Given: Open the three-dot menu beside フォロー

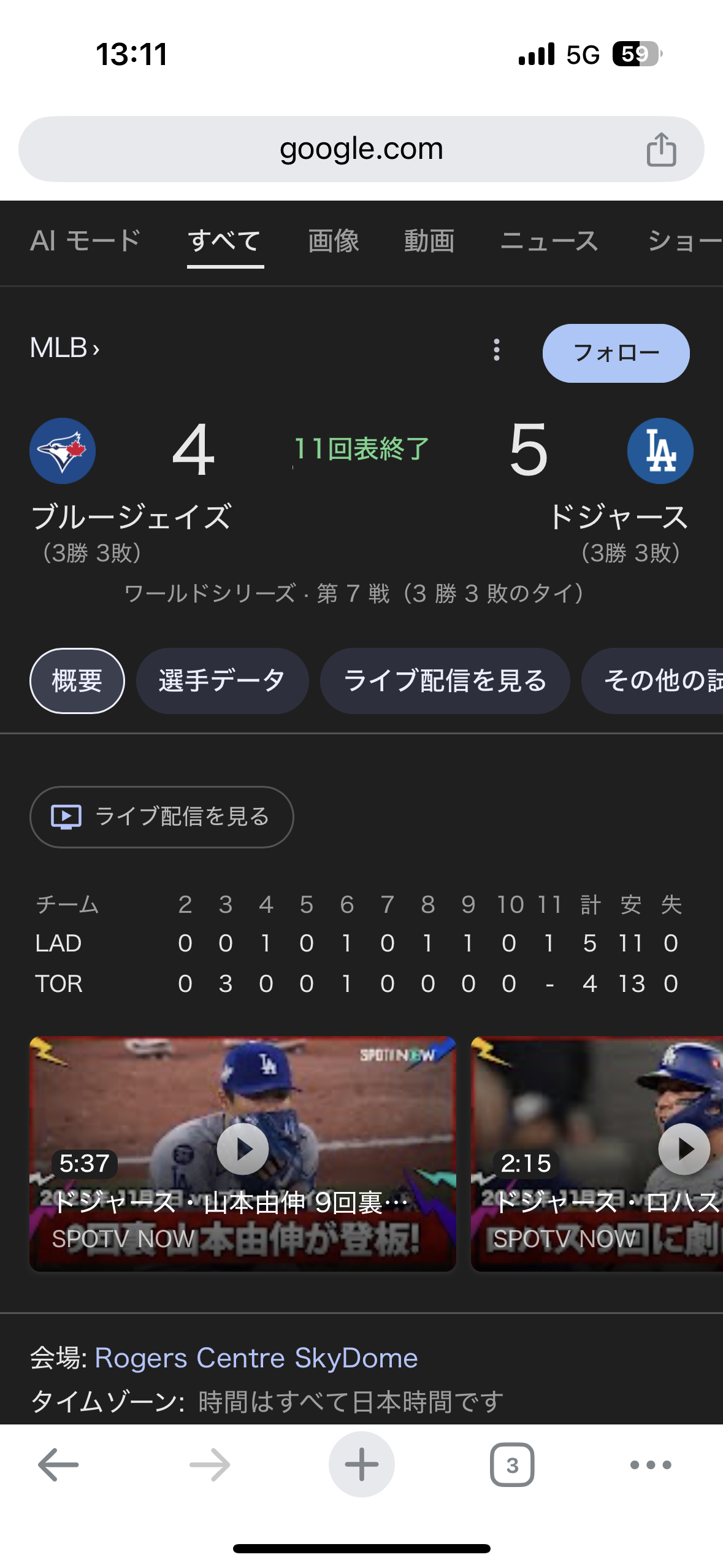Looking at the screenshot, I should [497, 350].
